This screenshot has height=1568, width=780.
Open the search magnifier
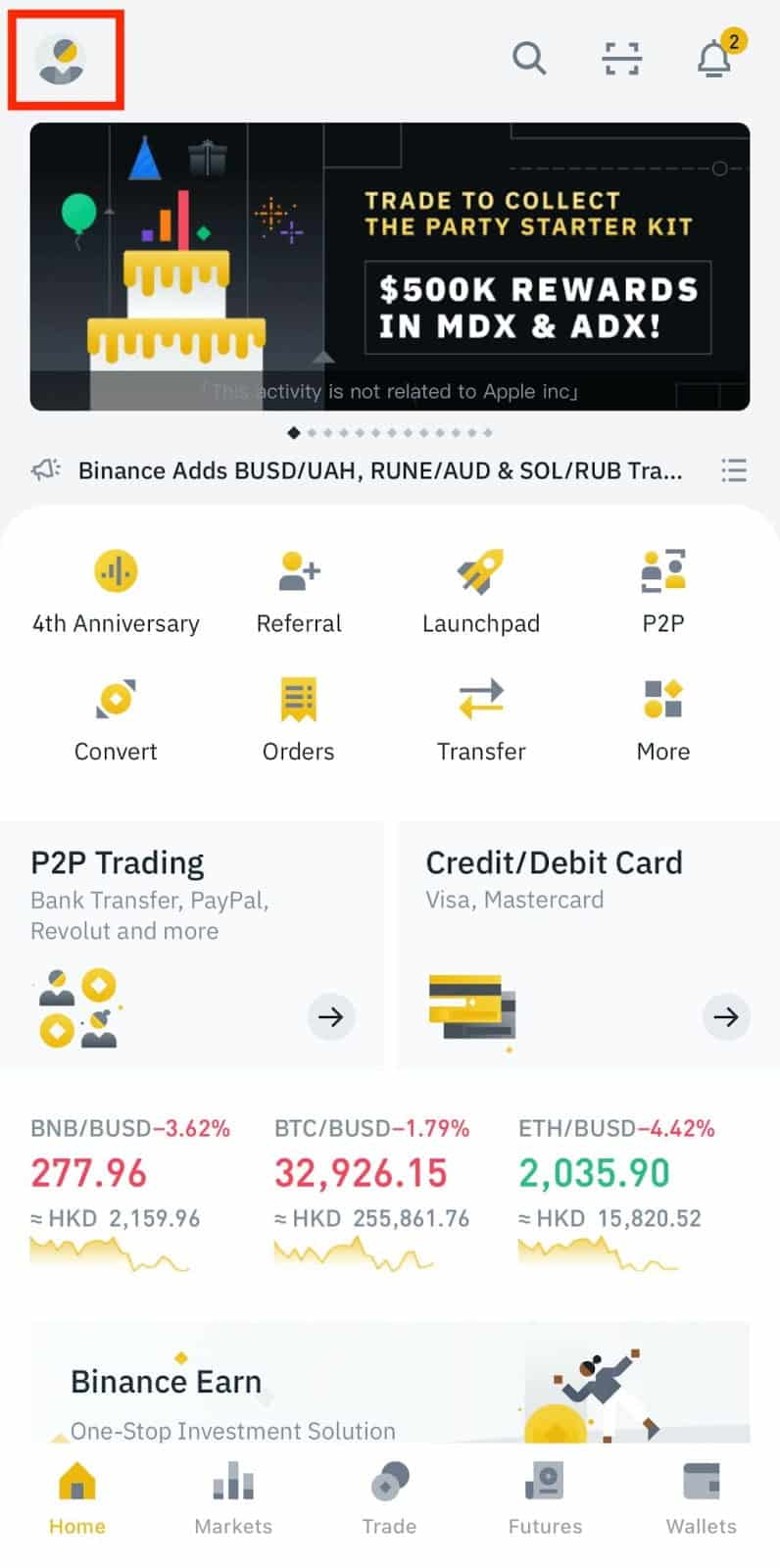coord(529,59)
